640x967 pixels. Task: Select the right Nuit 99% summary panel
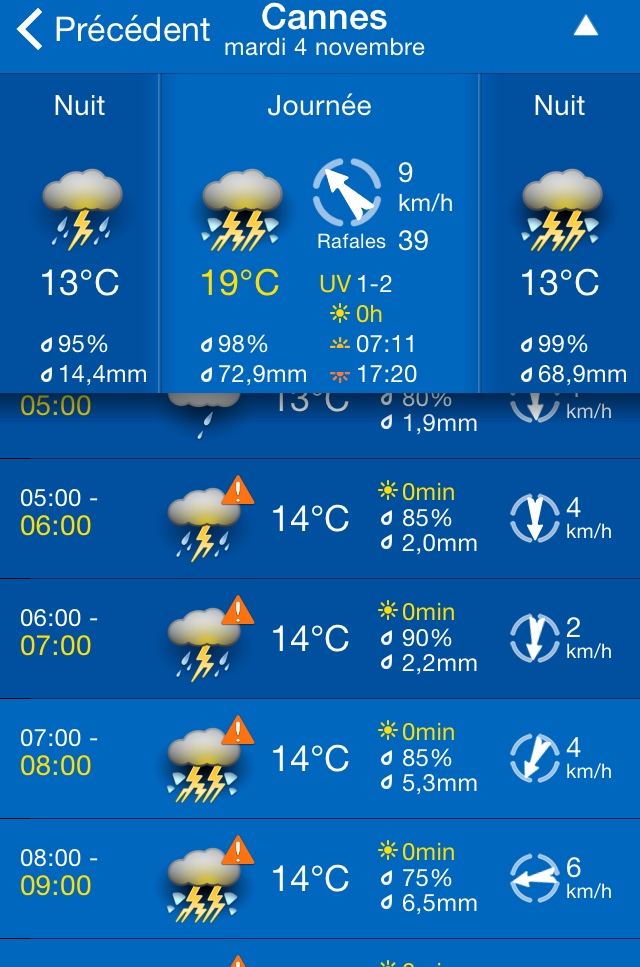click(x=560, y=235)
